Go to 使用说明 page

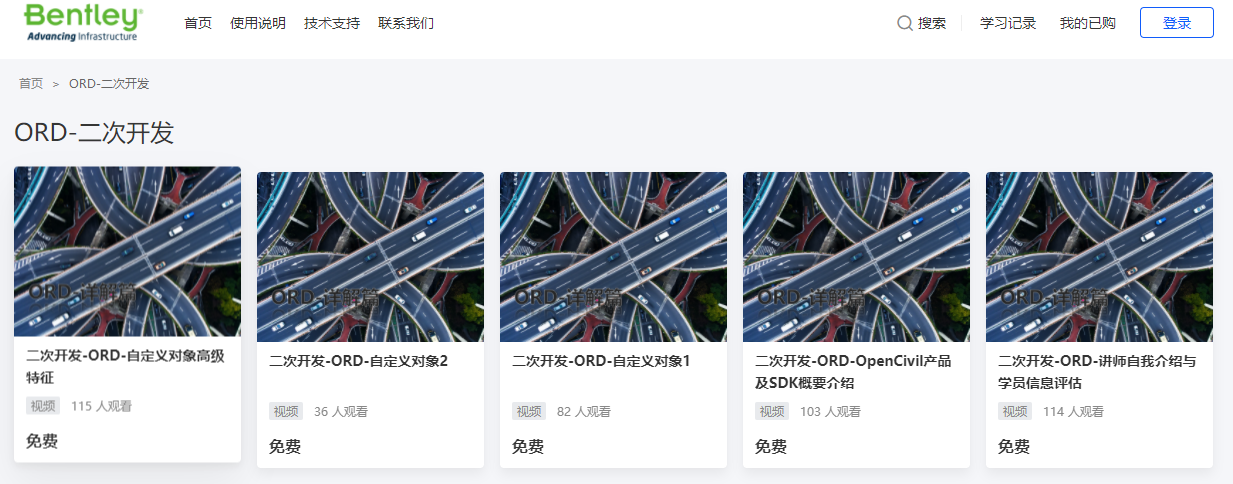coord(257,23)
